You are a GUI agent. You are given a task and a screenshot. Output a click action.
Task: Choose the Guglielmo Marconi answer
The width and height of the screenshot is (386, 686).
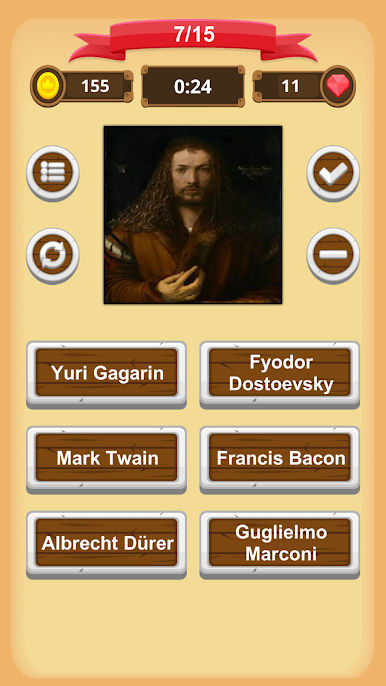(x=280, y=544)
